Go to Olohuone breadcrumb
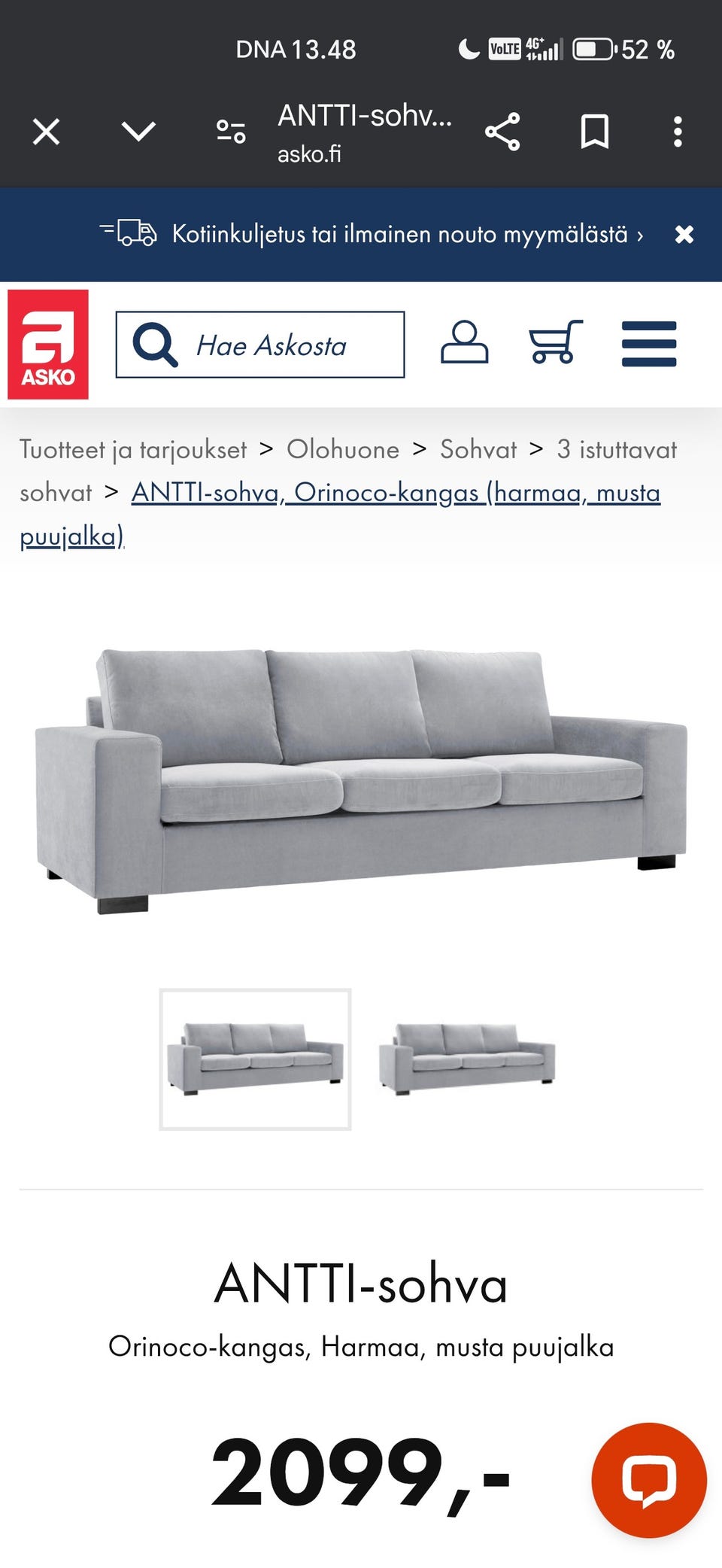The image size is (722, 1568). click(343, 449)
